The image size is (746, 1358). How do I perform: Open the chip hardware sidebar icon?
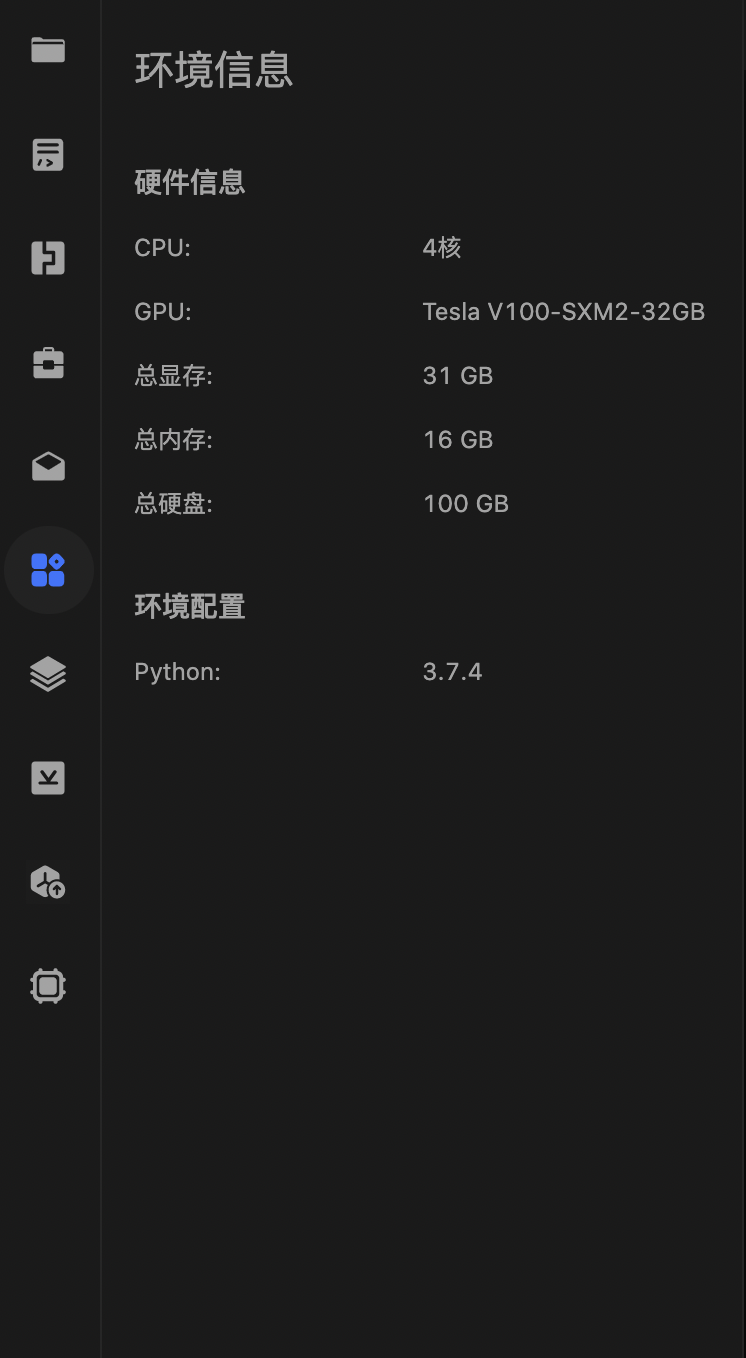click(x=48, y=986)
